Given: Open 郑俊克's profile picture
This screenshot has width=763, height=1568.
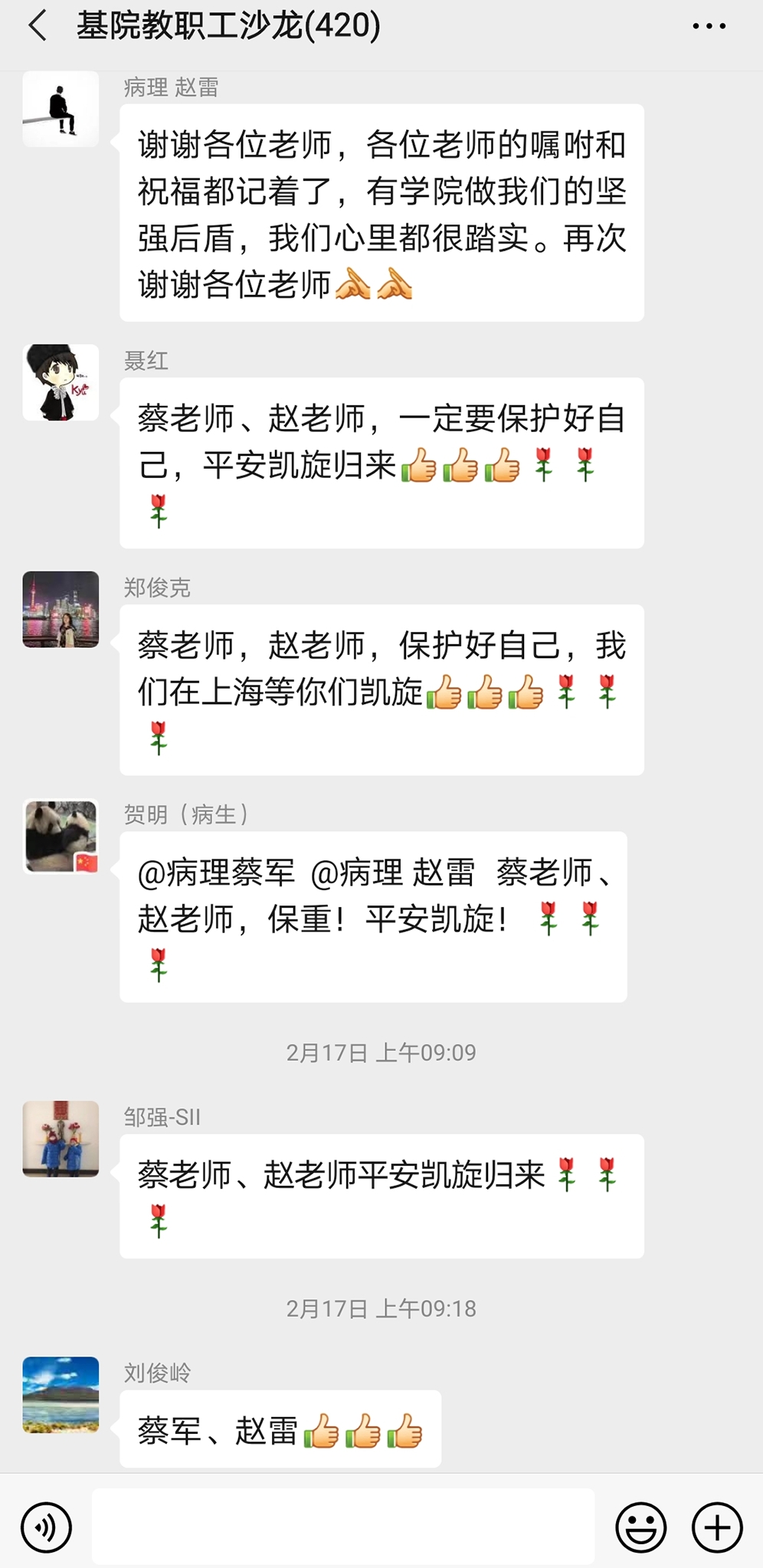Looking at the screenshot, I should [61, 609].
